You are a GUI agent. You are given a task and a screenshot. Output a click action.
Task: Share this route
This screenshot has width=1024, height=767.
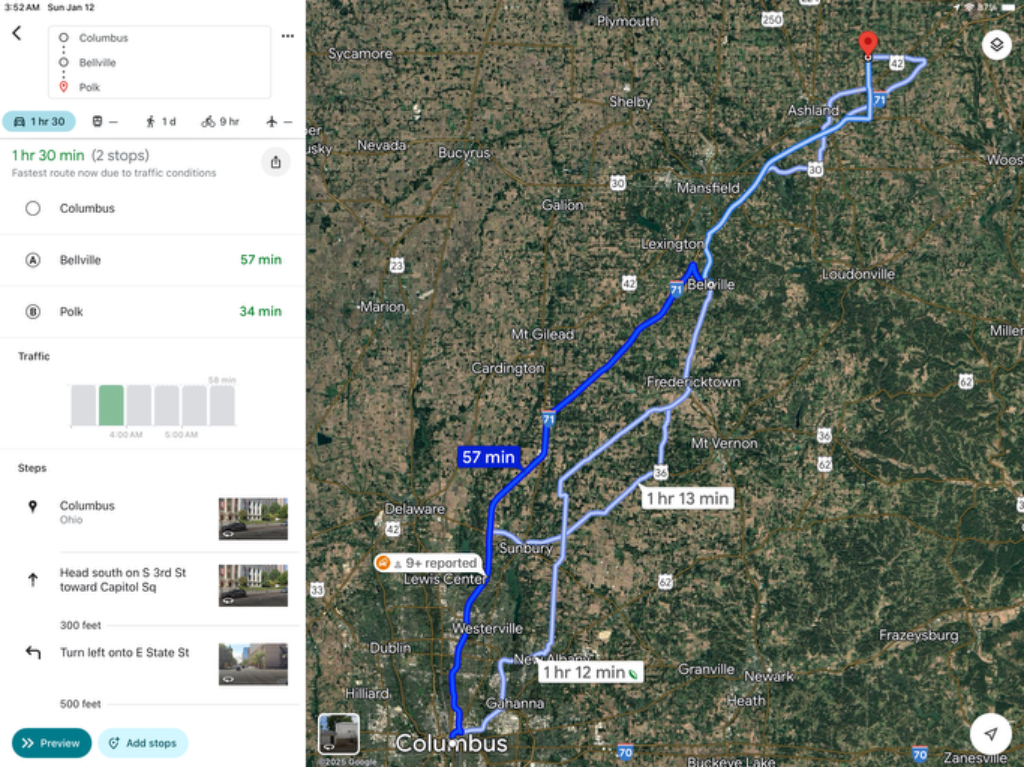pos(276,162)
